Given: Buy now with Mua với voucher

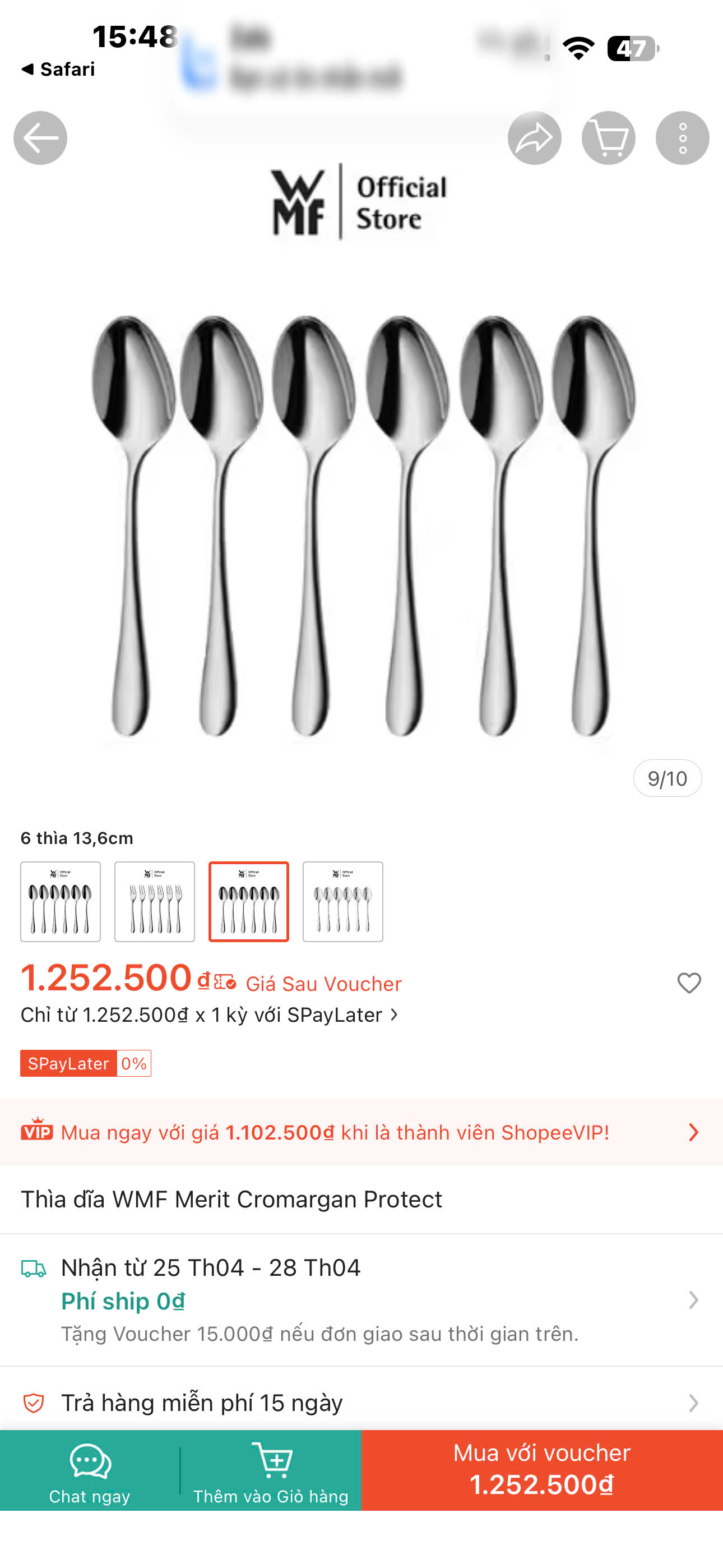Looking at the screenshot, I should (x=541, y=1470).
